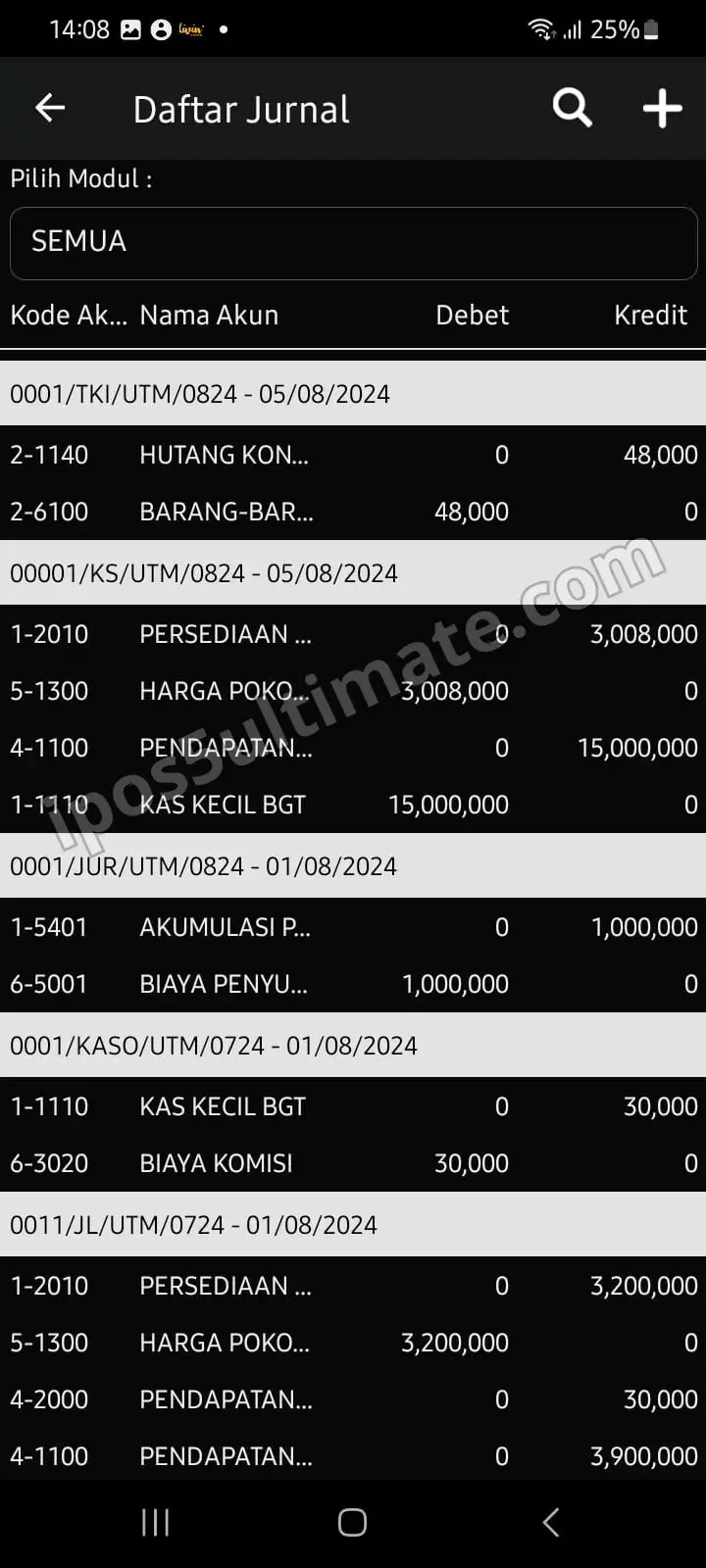Tap the system home button

coord(352,1522)
